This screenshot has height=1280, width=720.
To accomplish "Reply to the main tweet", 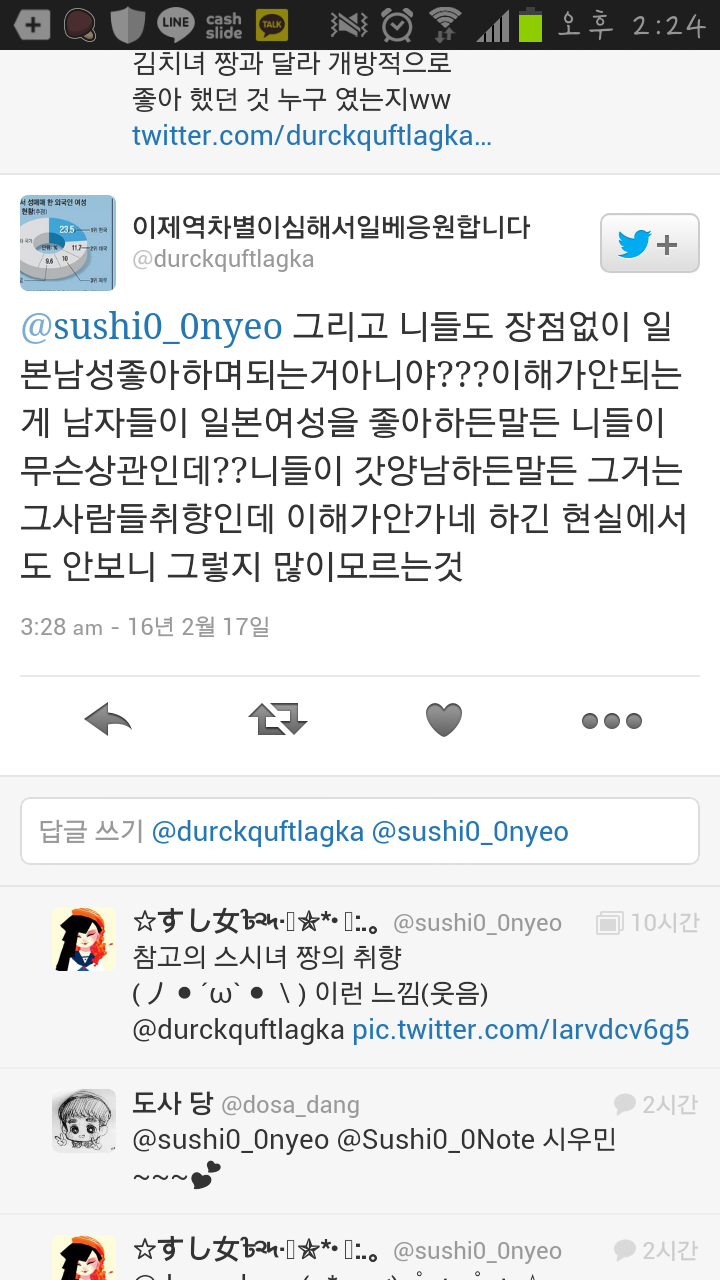I will [109, 719].
